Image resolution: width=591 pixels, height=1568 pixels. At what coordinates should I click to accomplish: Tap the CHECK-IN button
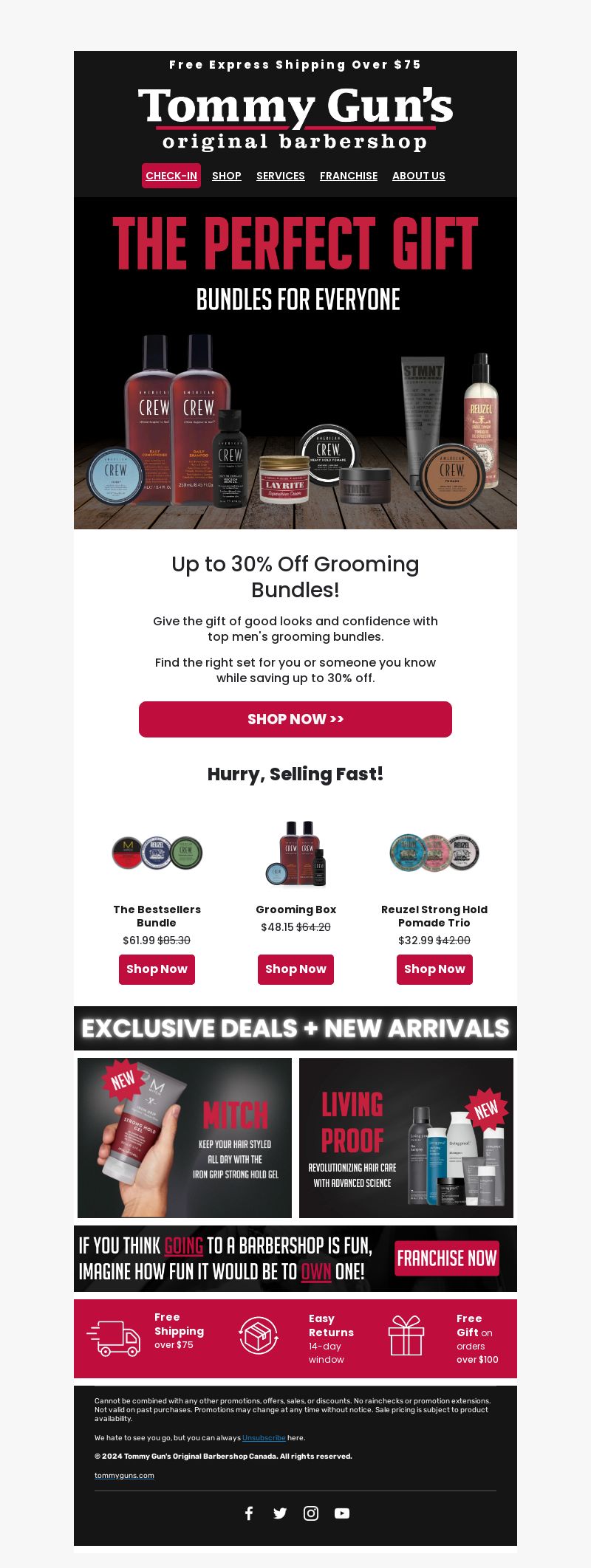coord(171,176)
